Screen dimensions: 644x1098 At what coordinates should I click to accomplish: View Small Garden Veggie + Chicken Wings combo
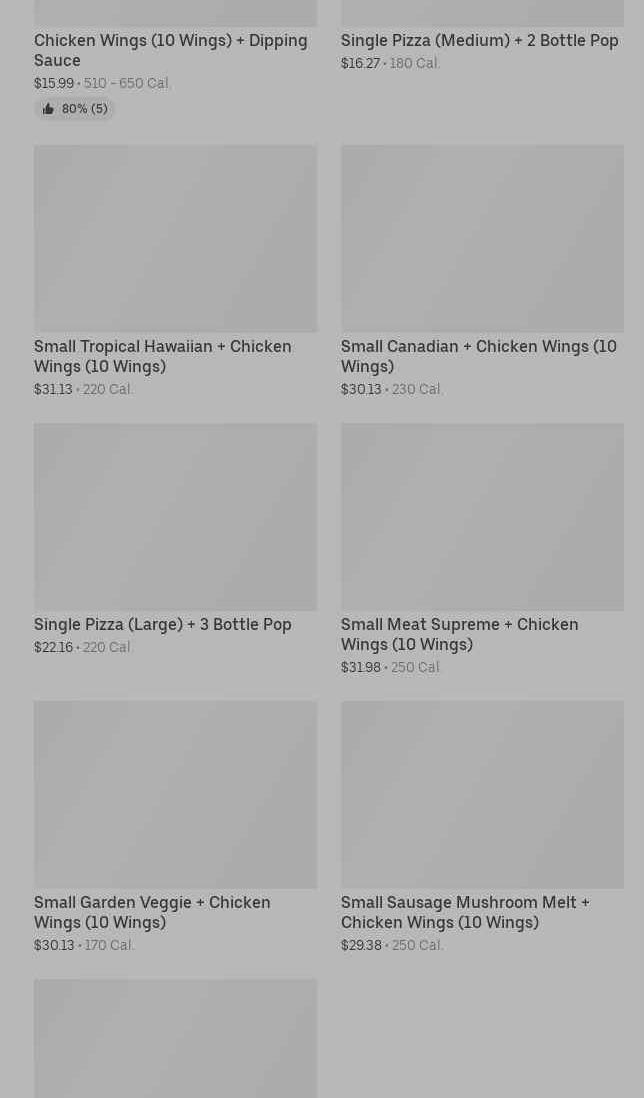coord(175,796)
